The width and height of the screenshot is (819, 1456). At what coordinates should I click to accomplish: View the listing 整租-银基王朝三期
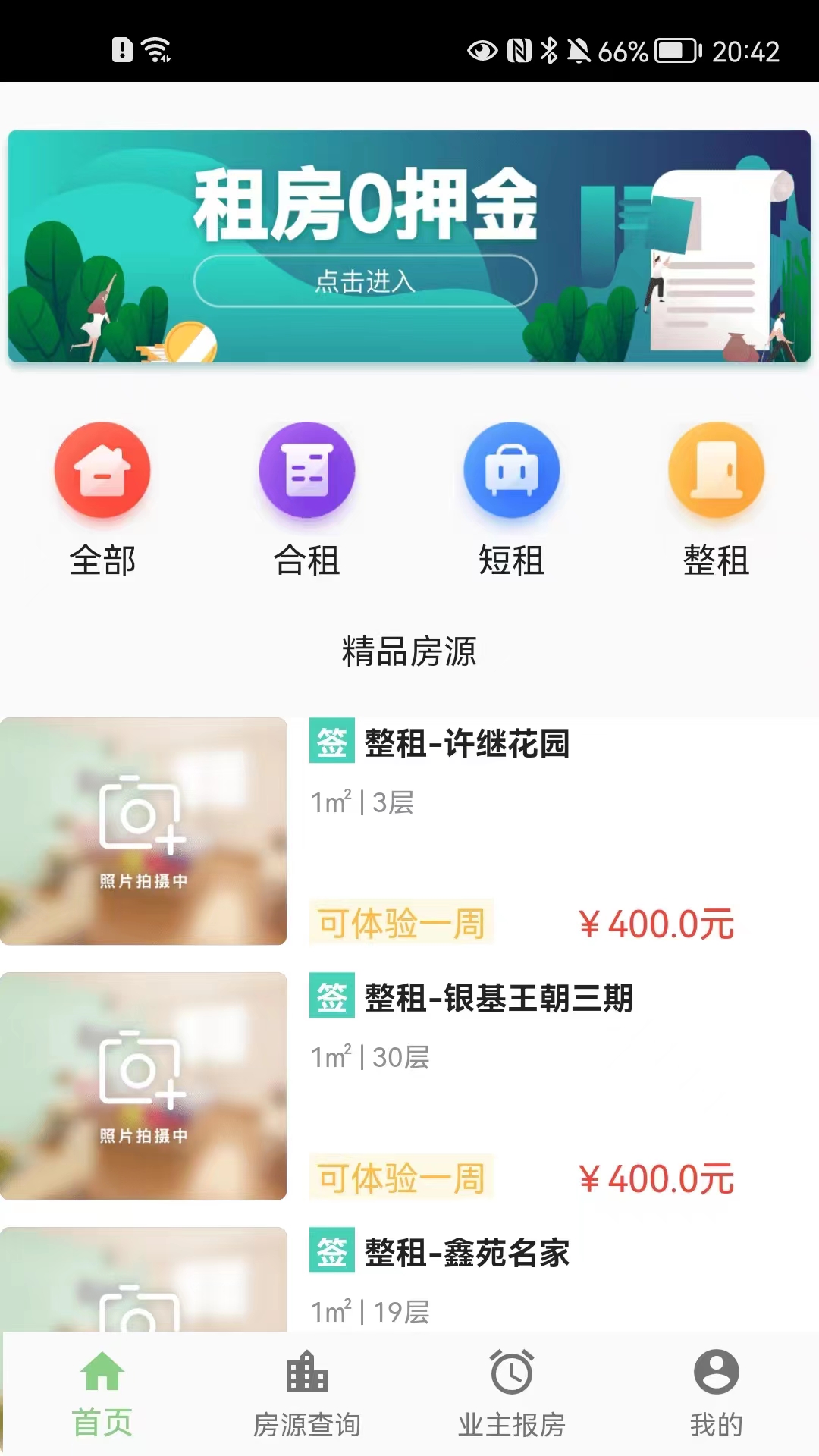click(409, 1086)
